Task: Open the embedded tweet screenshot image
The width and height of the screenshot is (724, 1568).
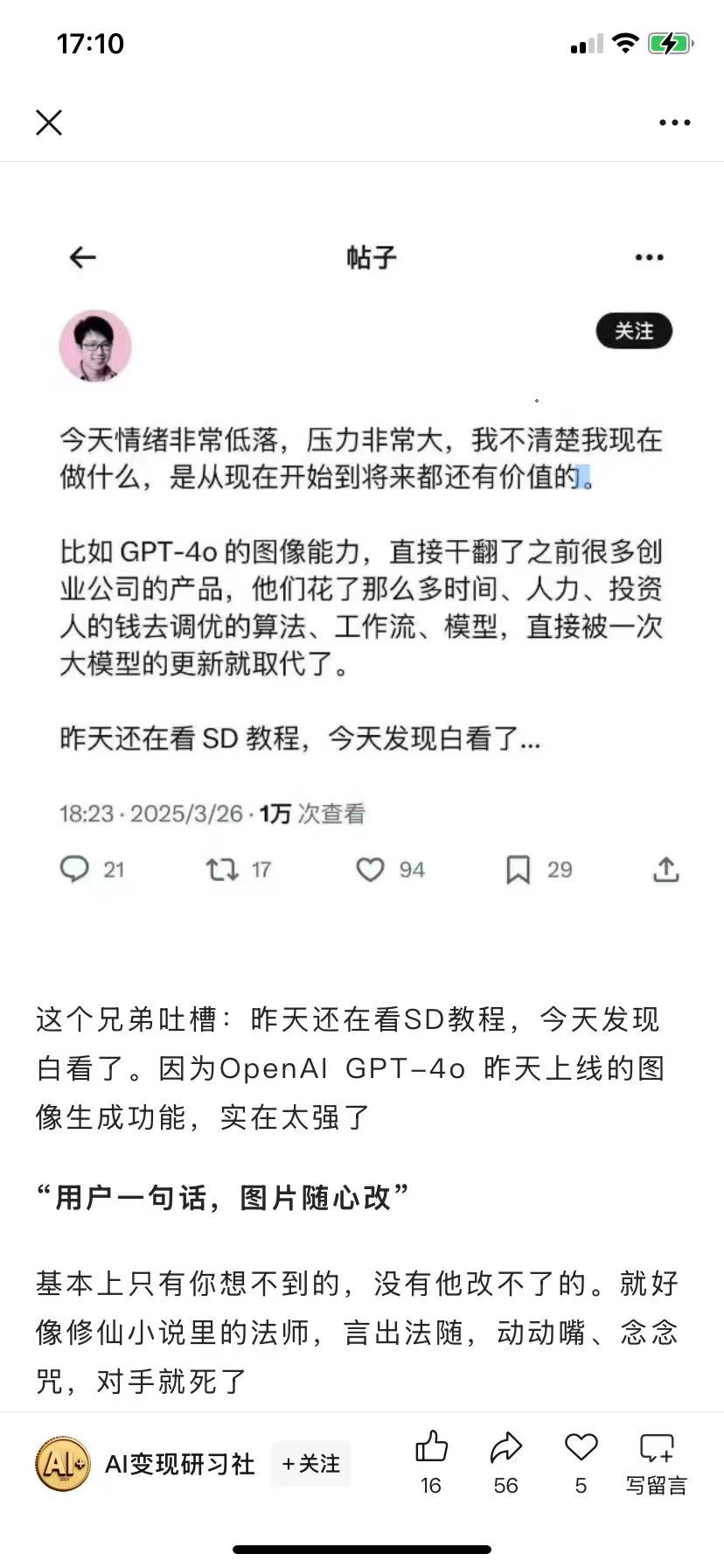Action: pyautogui.click(x=362, y=560)
